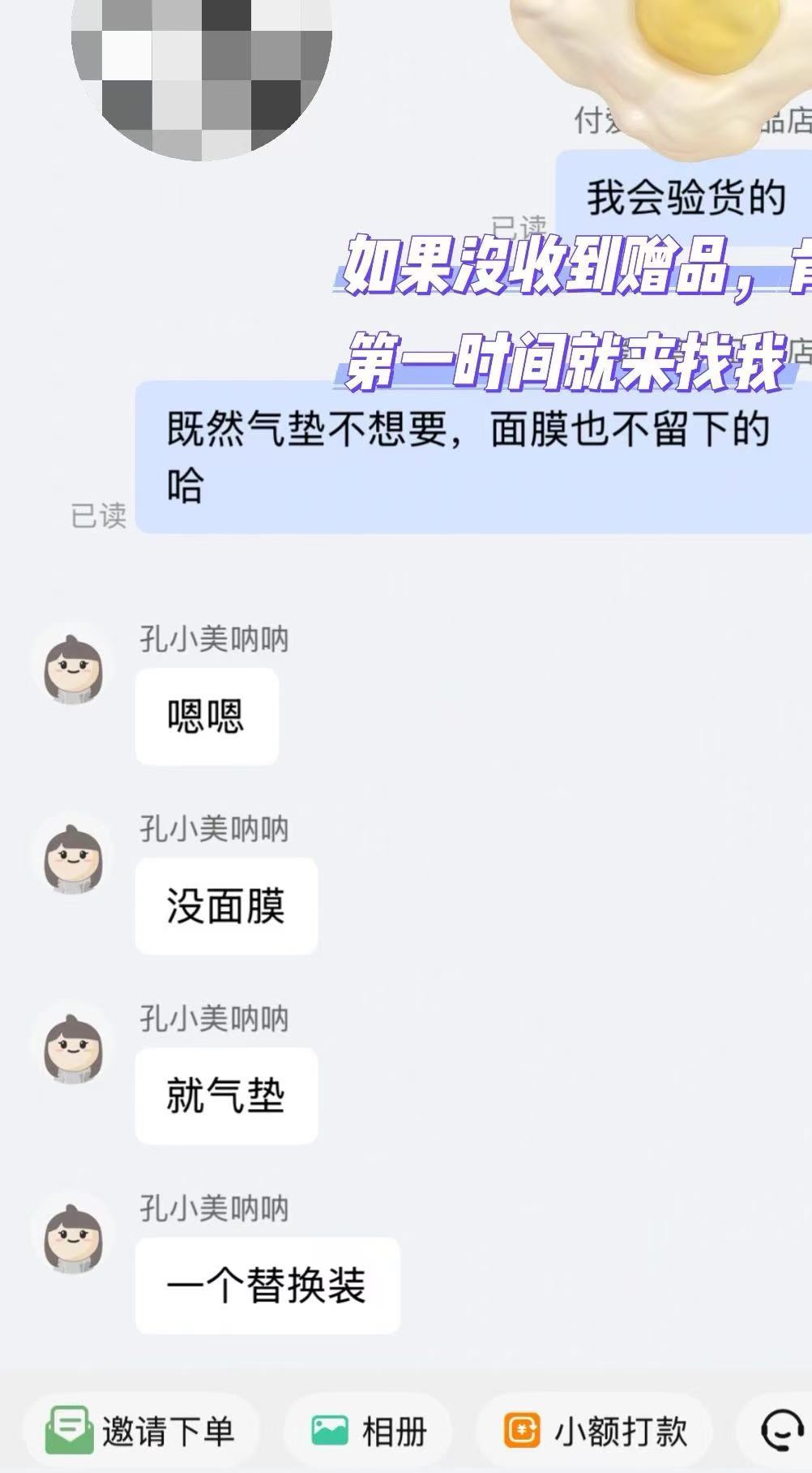This screenshot has width=812, height=1473.
Task: Open the profile avatar beside the 嗯嗯 message
Action: pyautogui.click(x=73, y=667)
